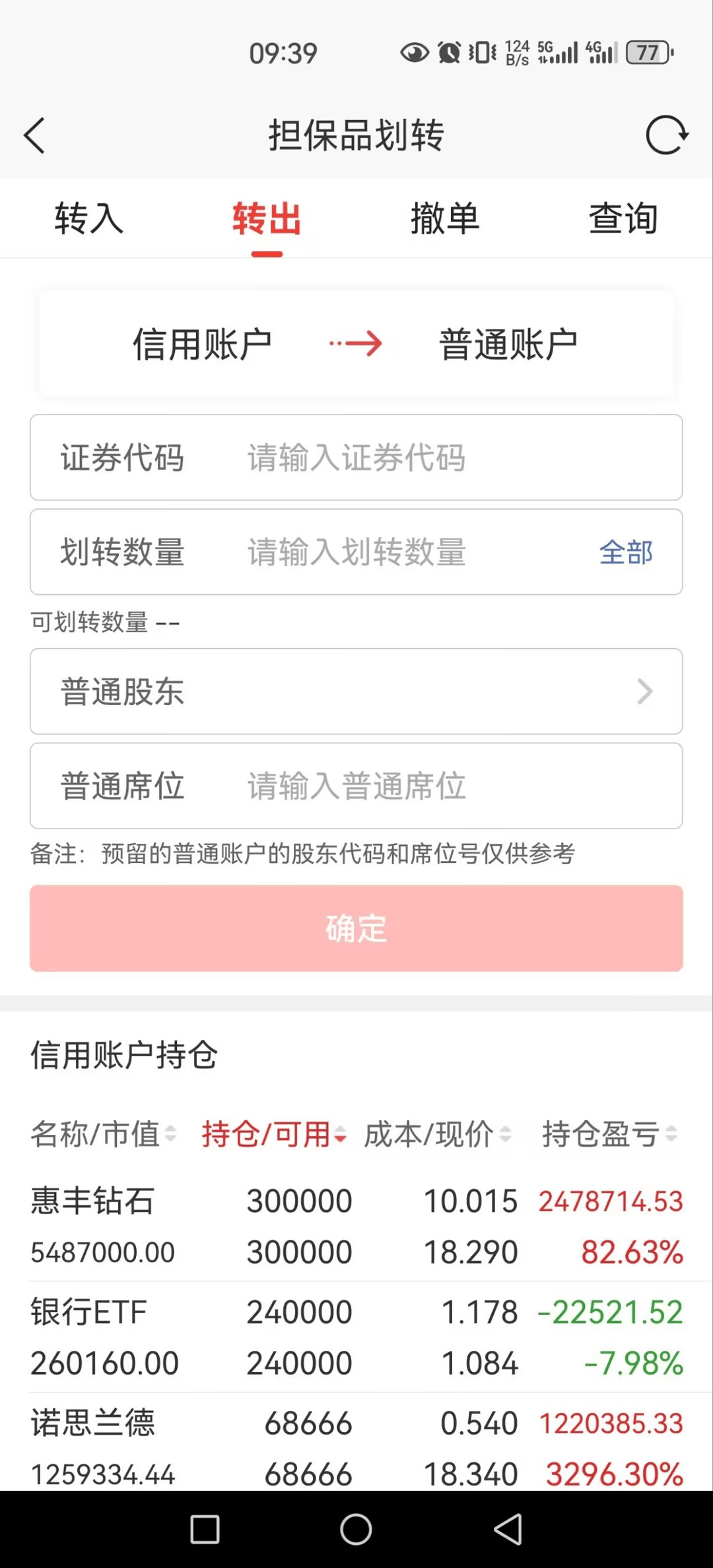Tap the chevron next to 普通股东

(x=644, y=692)
